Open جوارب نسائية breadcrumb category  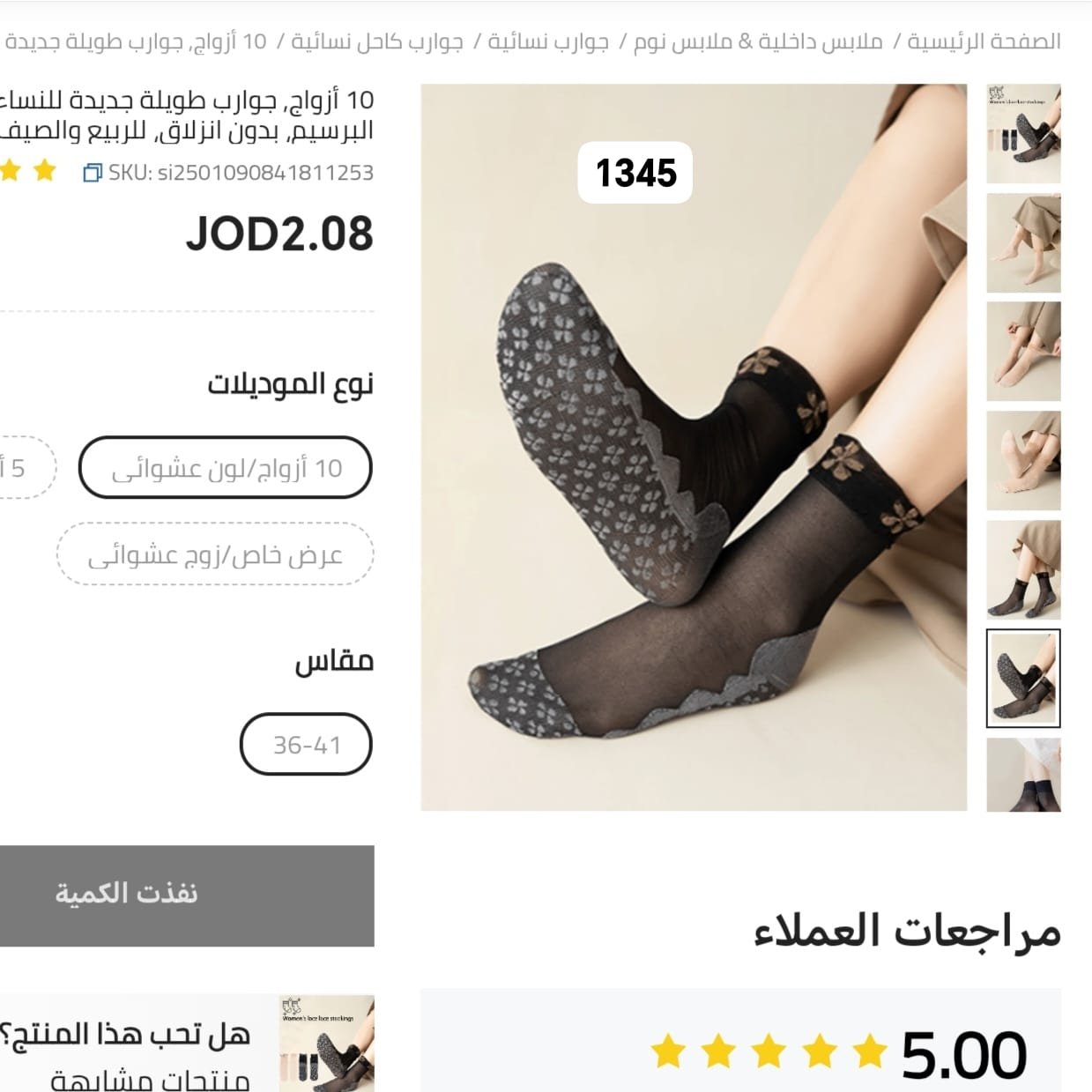click(547, 41)
